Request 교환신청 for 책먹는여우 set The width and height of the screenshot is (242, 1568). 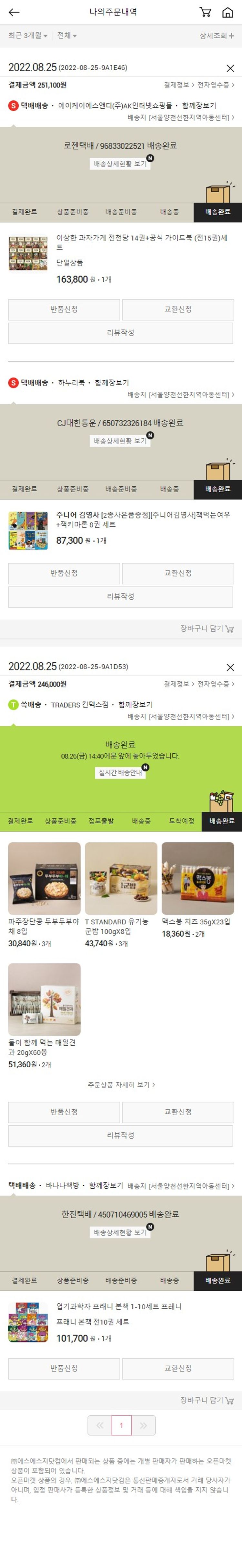click(177, 573)
